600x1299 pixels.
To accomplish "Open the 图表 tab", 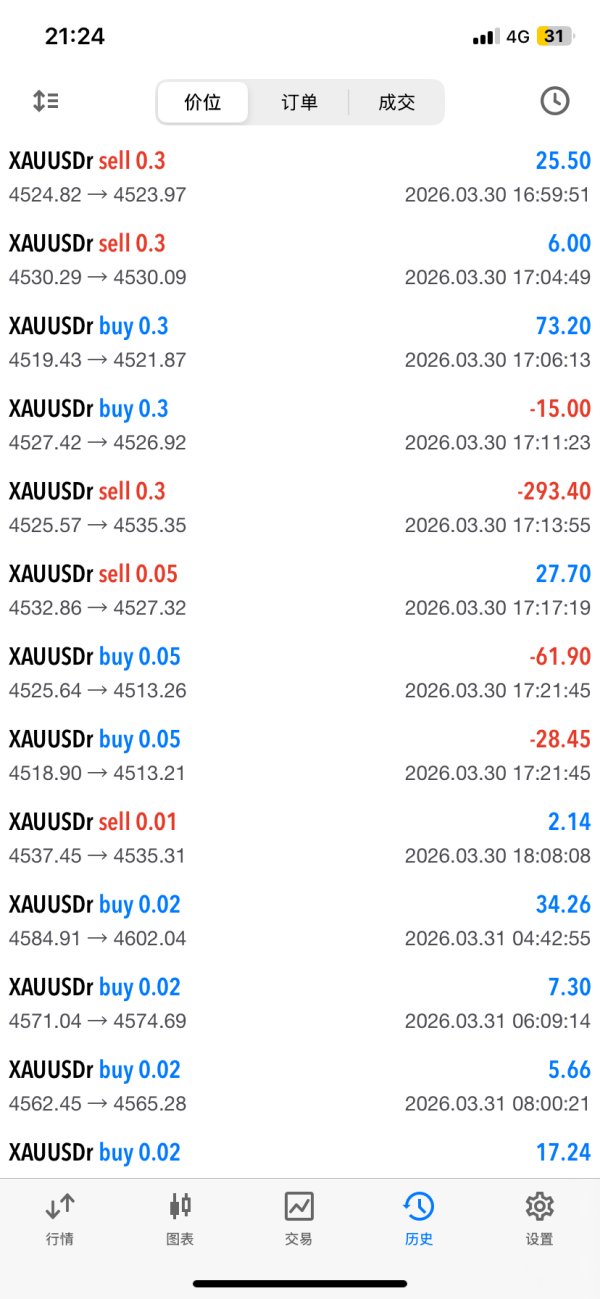I will tap(180, 1218).
